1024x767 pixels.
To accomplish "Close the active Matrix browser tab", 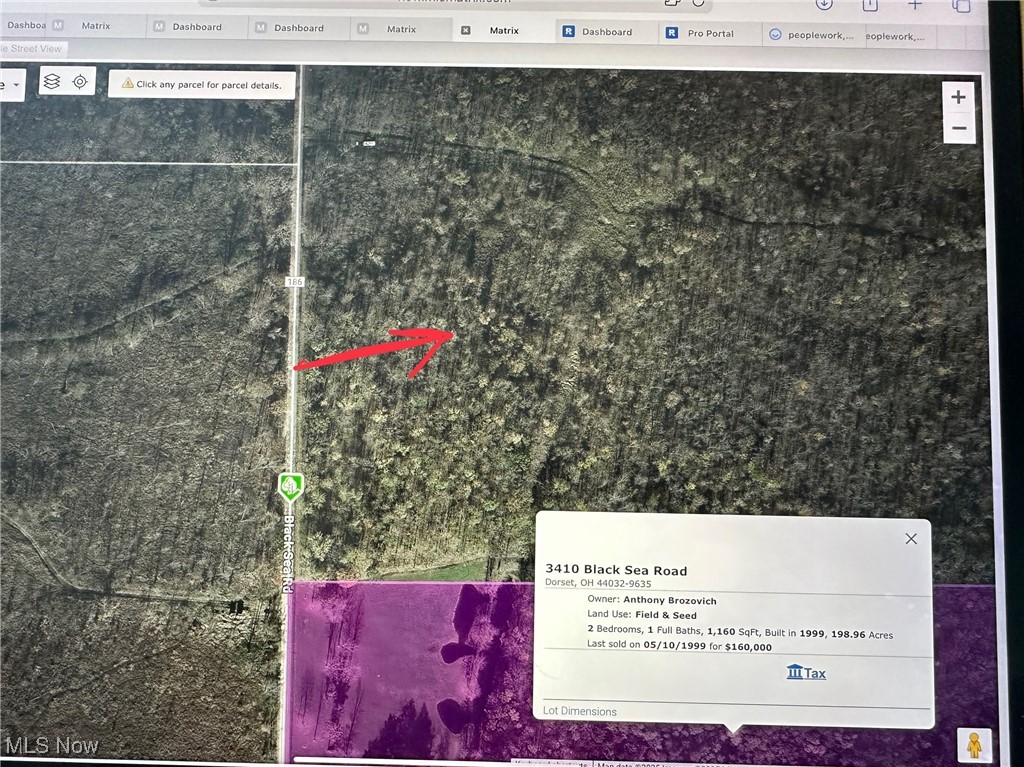I will (x=466, y=31).
